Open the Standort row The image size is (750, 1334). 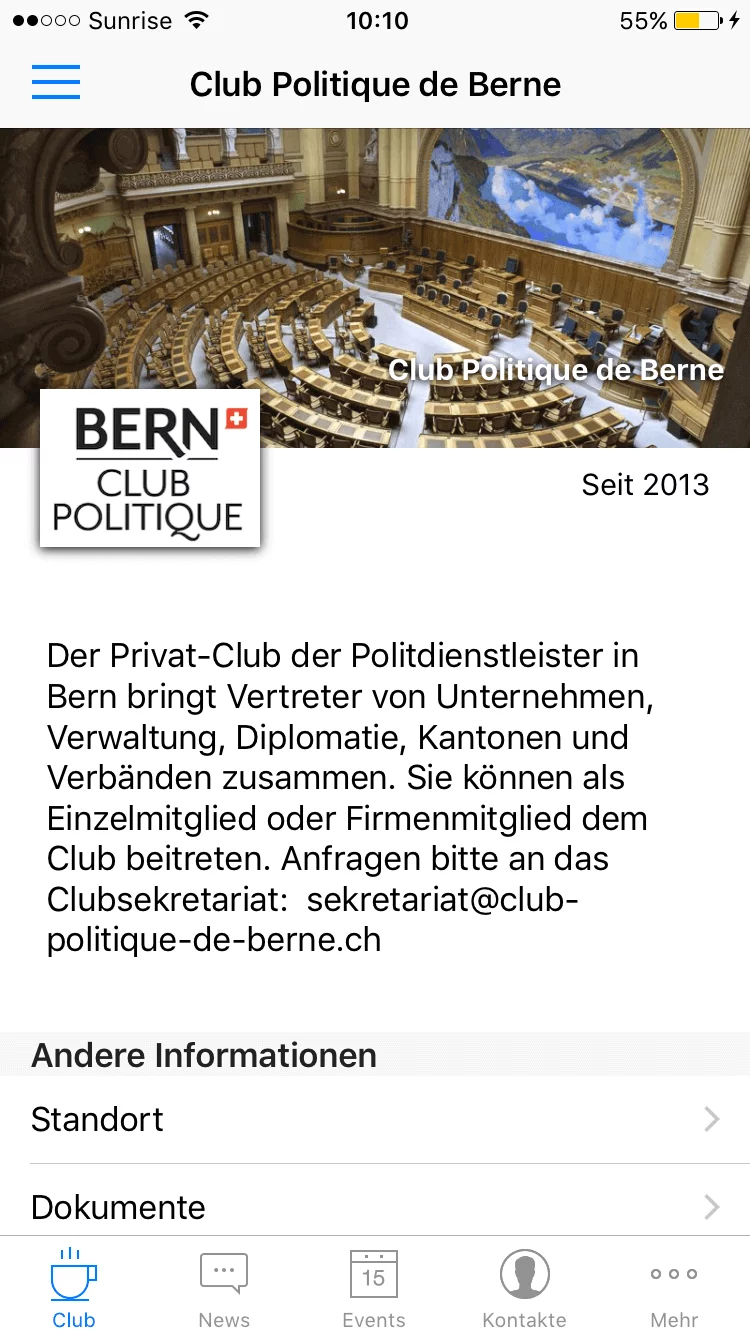pos(375,1119)
